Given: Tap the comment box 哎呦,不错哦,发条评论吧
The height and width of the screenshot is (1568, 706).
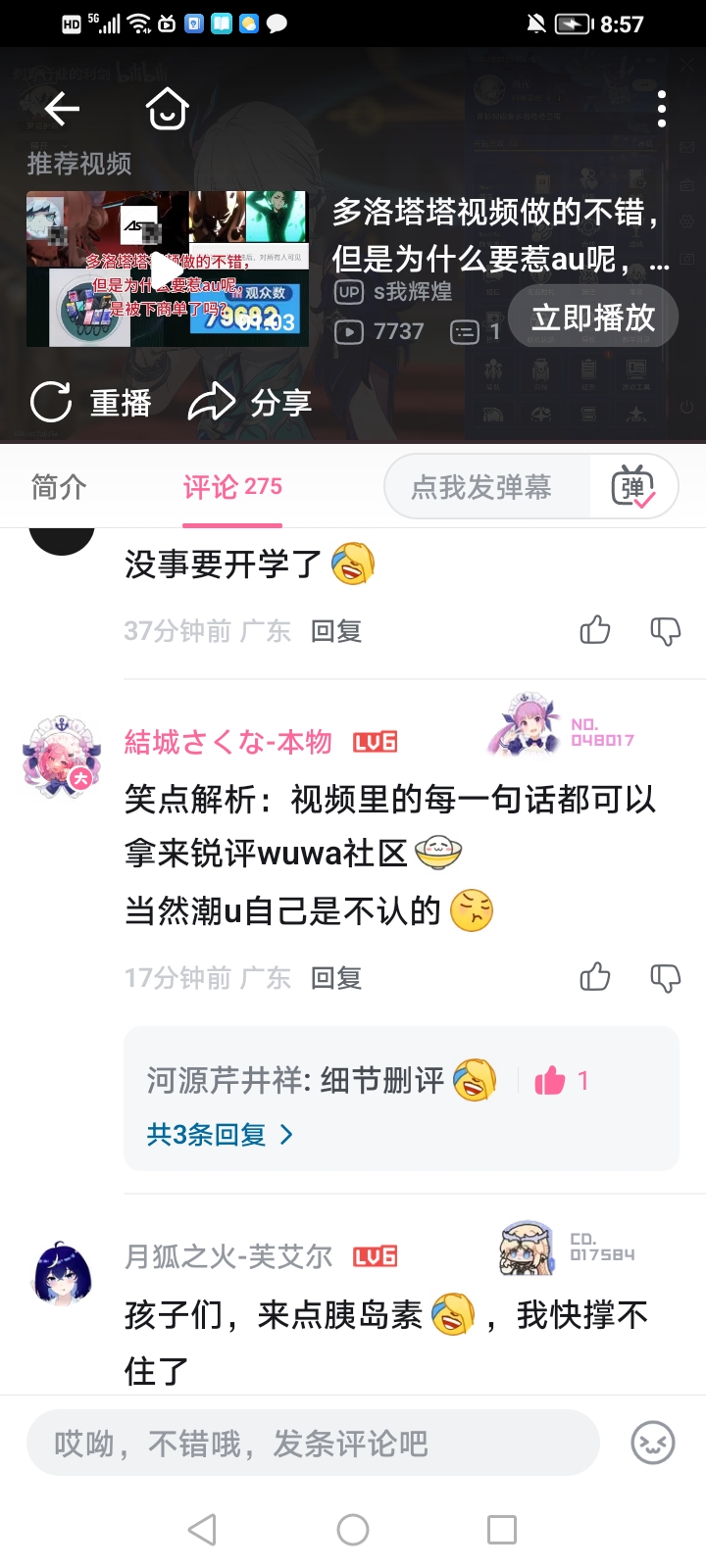Looking at the screenshot, I should coord(313,1443).
